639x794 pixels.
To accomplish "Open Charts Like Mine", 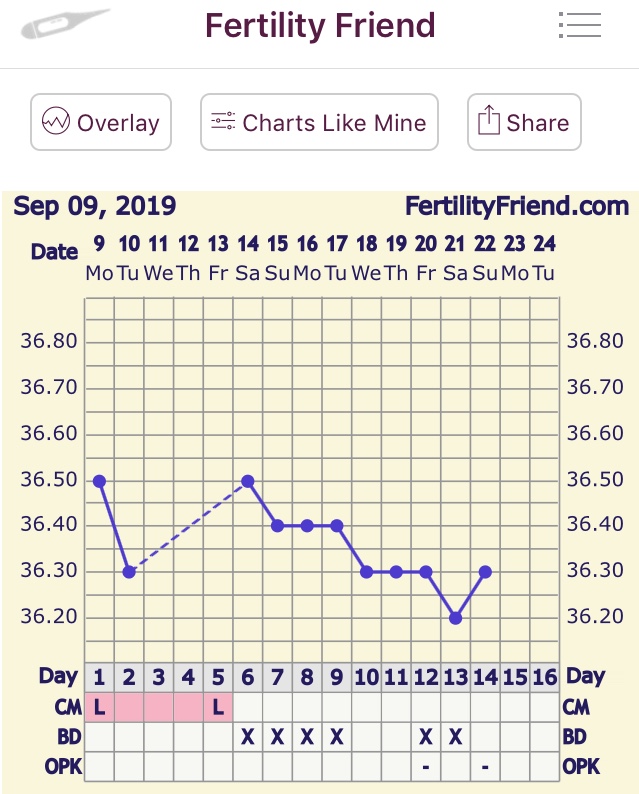I will [319, 123].
